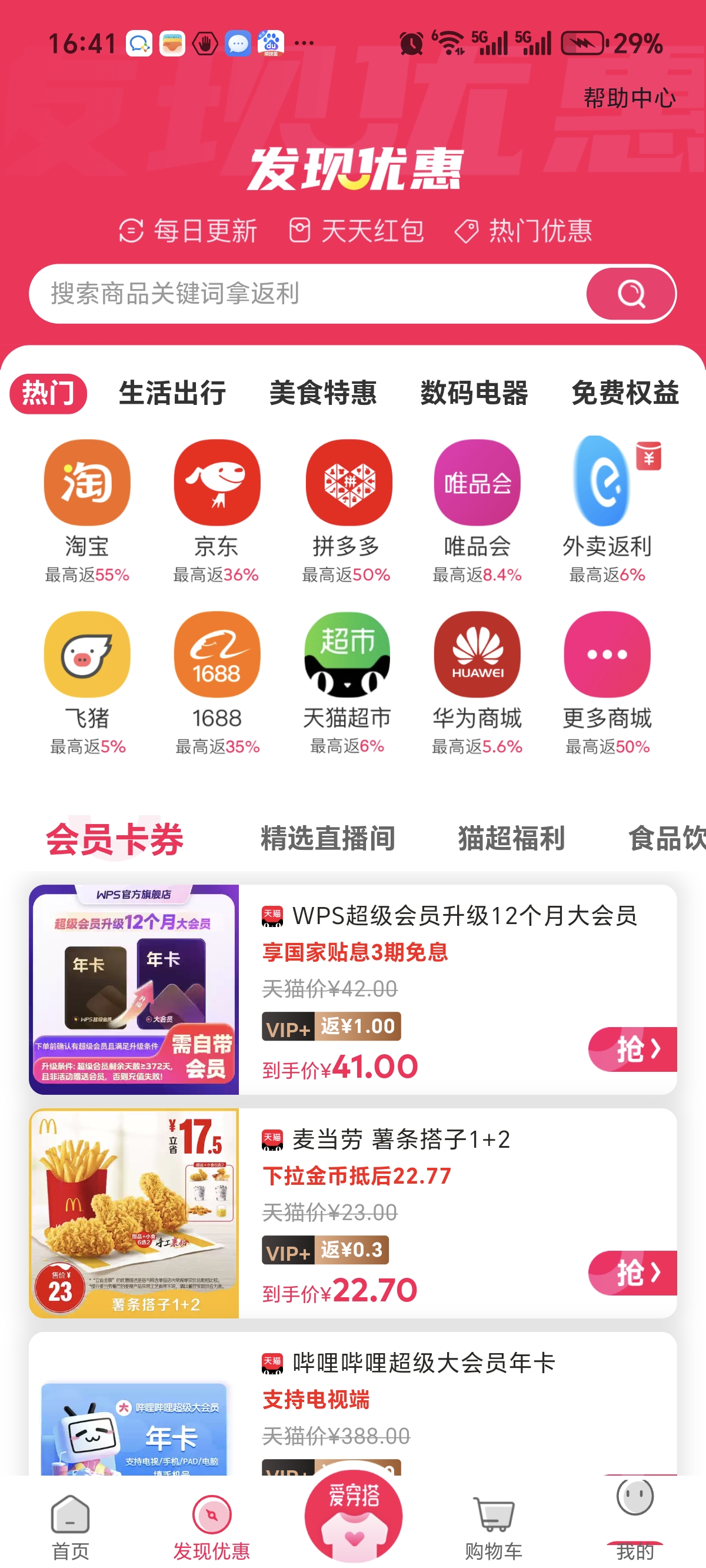Screen dimensions: 706x1568
Task: Grab the WPS超级会员 deal with 抢
Action: pos(633,1049)
